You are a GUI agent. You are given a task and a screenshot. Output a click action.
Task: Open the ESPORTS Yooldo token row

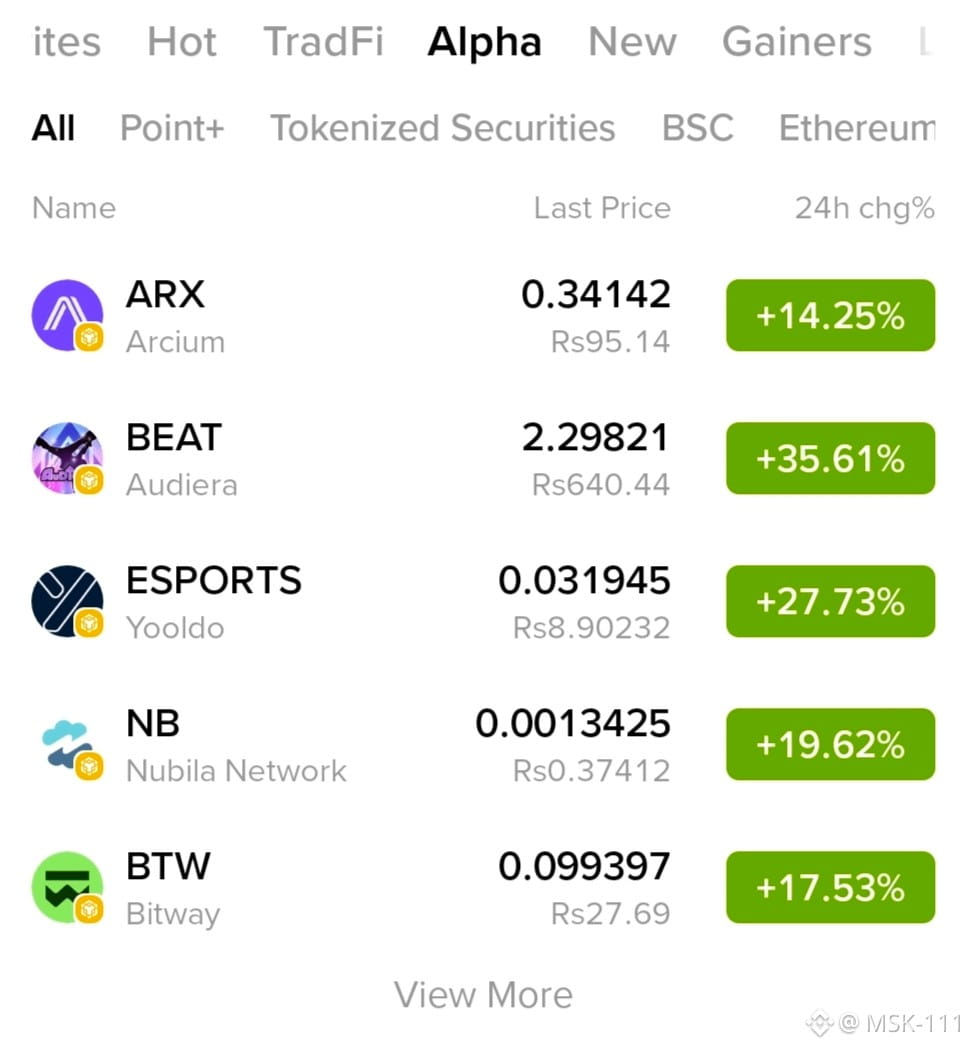coord(483,602)
